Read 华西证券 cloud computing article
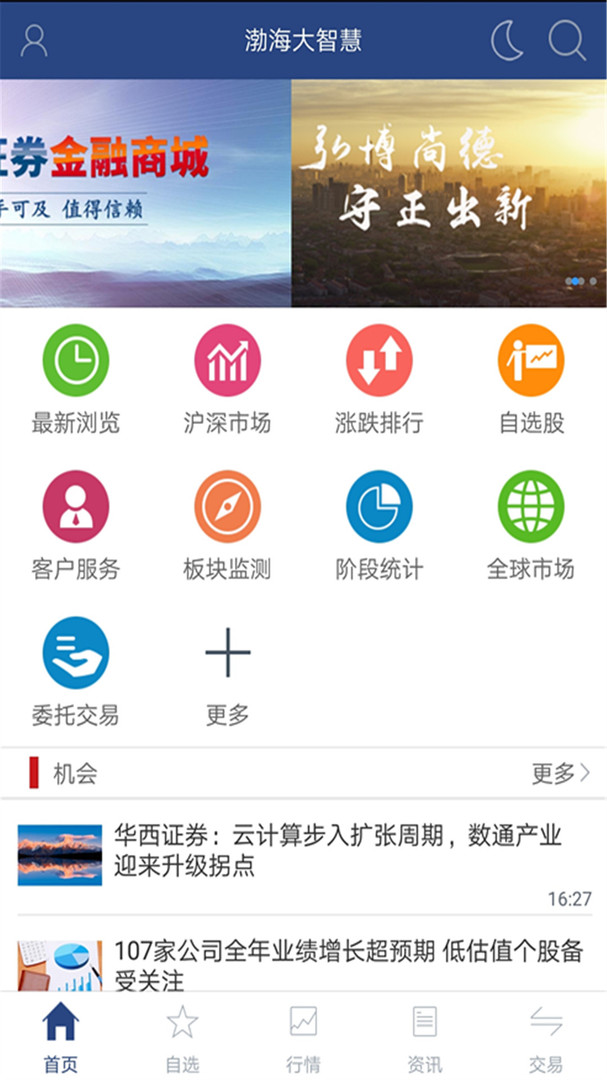Screen dimensions: 607x1080 [337, 850]
